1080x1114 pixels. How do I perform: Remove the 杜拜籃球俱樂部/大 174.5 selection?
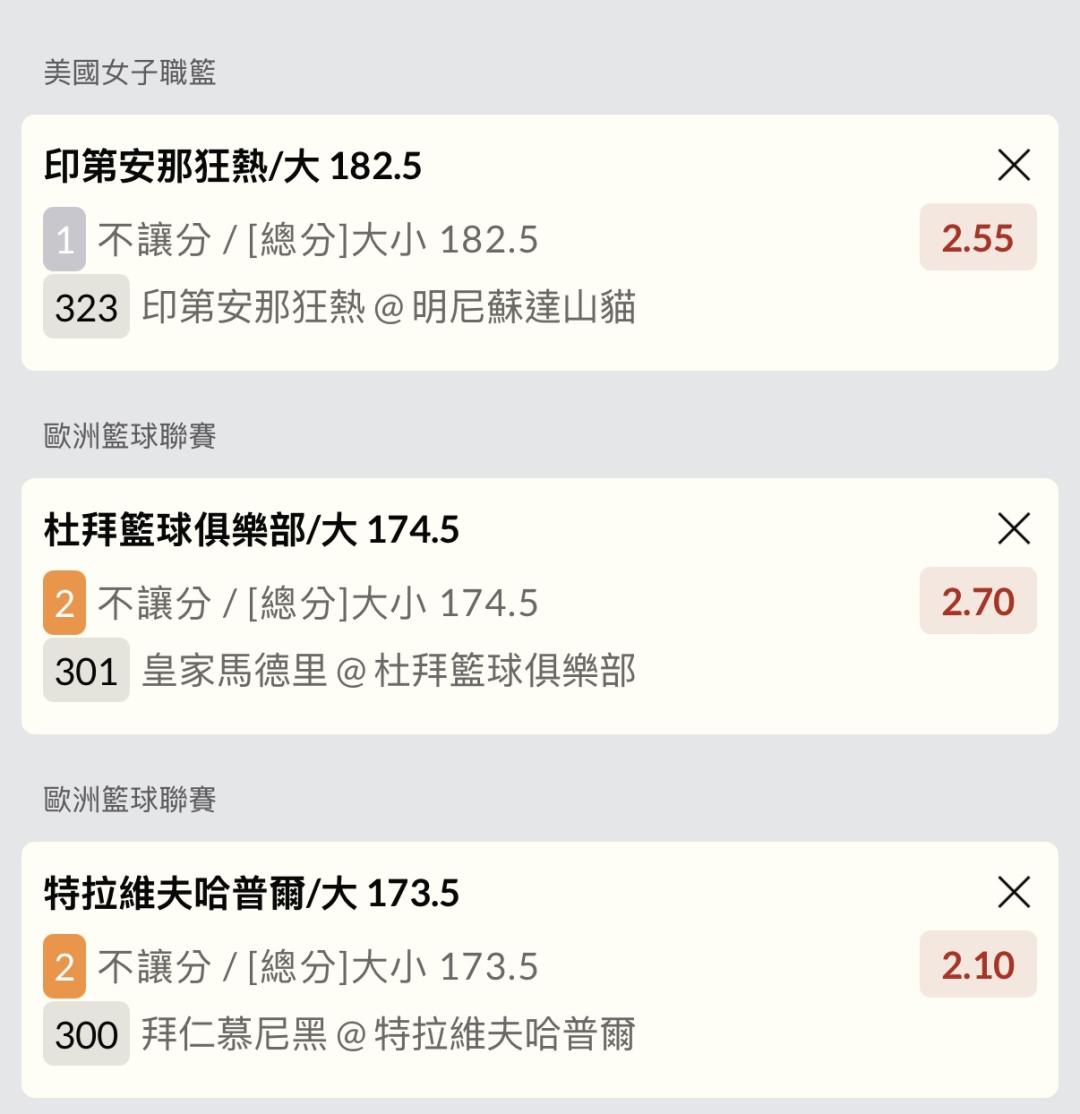coord(1013,529)
